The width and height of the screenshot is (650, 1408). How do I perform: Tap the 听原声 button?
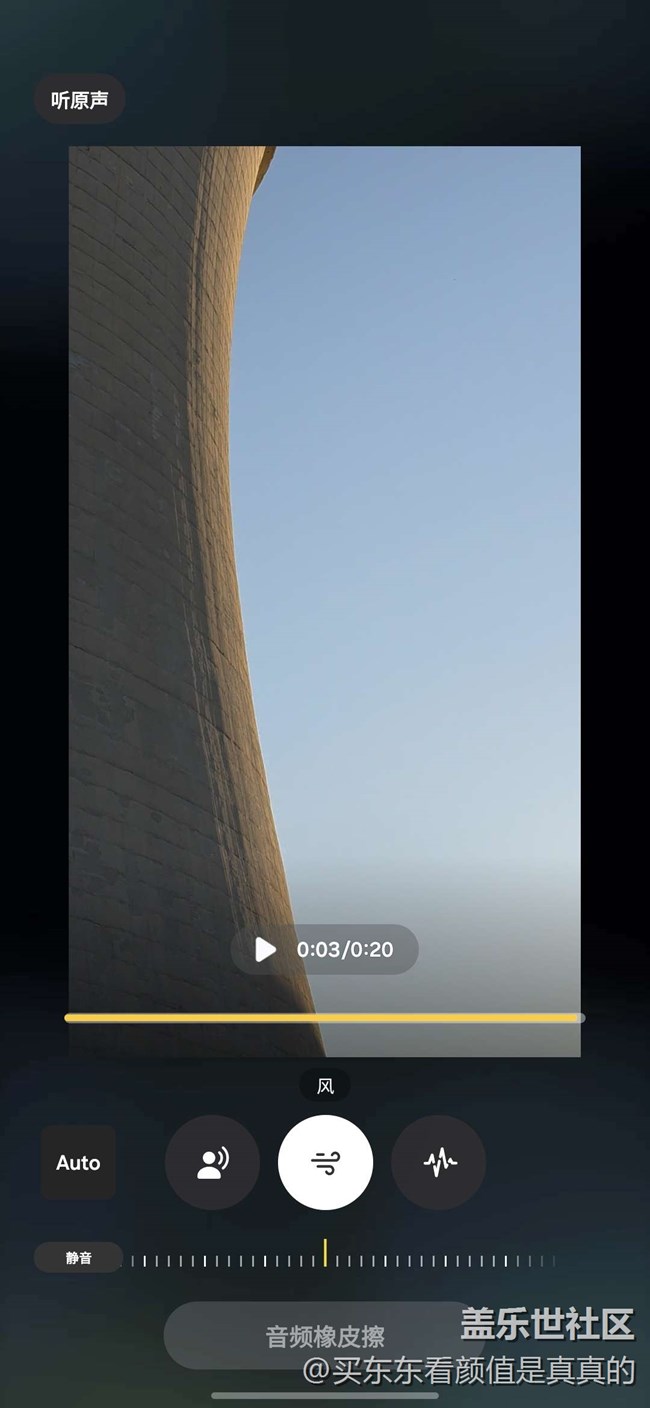coord(79,100)
